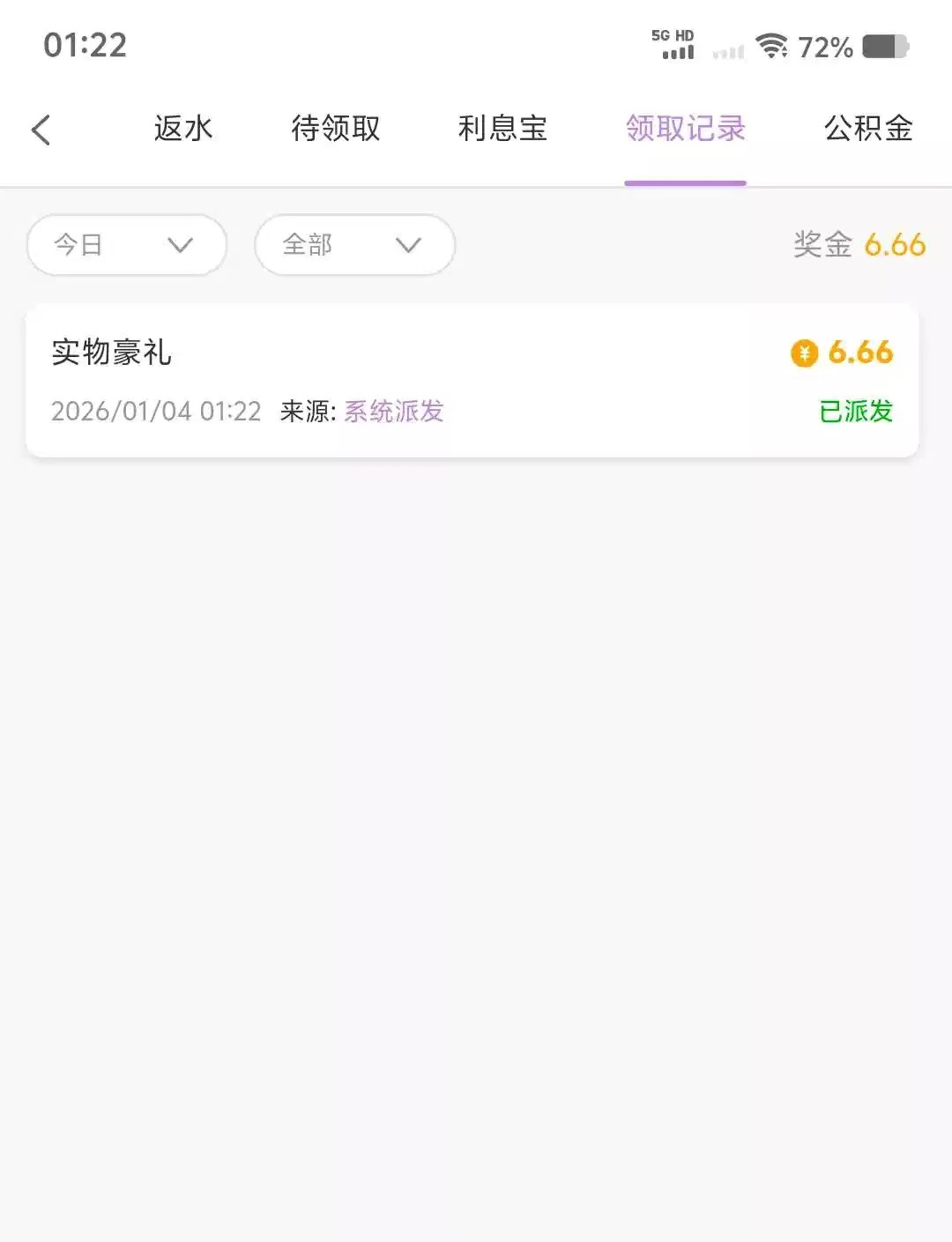View the 公积金 tab
This screenshot has width=952, height=1242.
click(x=868, y=129)
